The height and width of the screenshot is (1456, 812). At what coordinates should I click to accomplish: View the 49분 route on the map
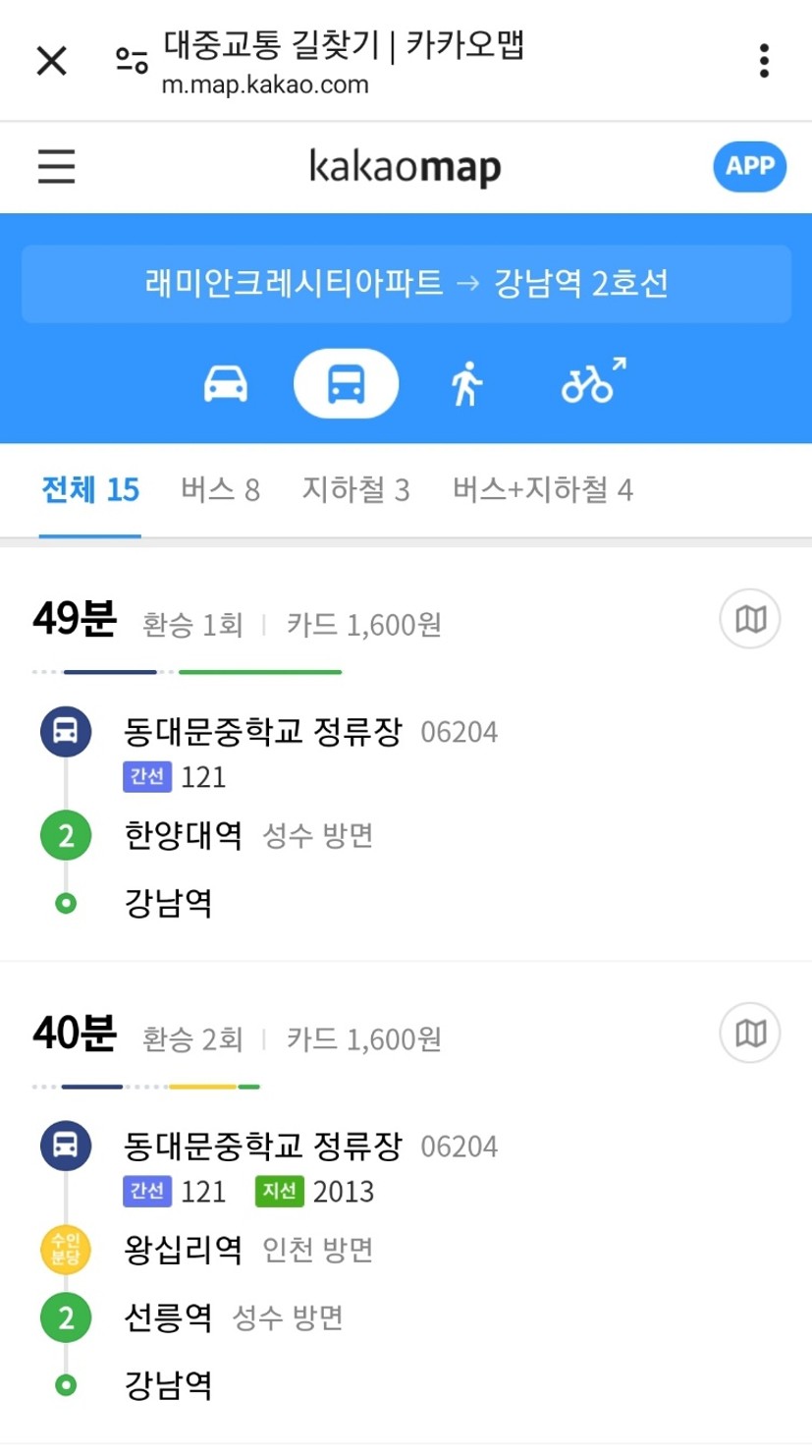(750, 619)
